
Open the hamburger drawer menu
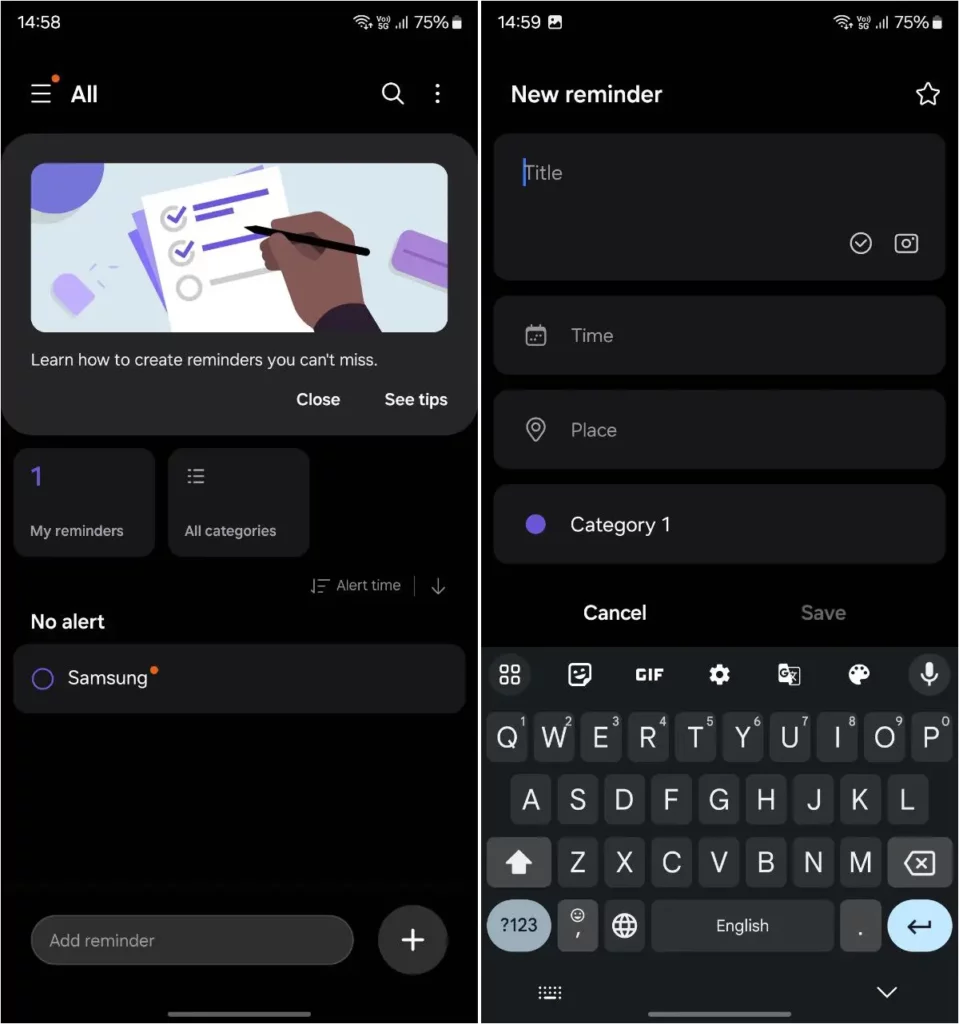[x=41, y=94]
